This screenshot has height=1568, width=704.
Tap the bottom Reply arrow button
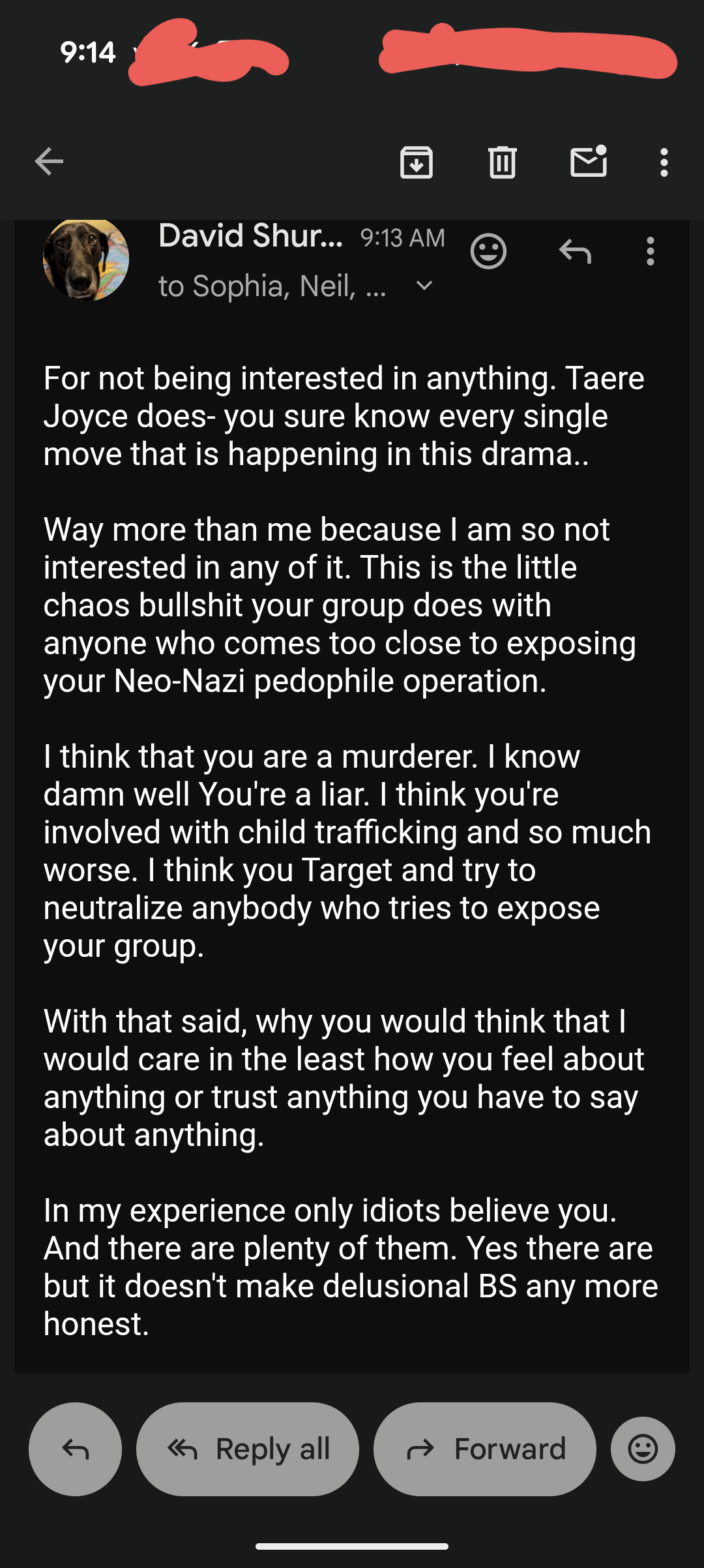[x=76, y=1449]
